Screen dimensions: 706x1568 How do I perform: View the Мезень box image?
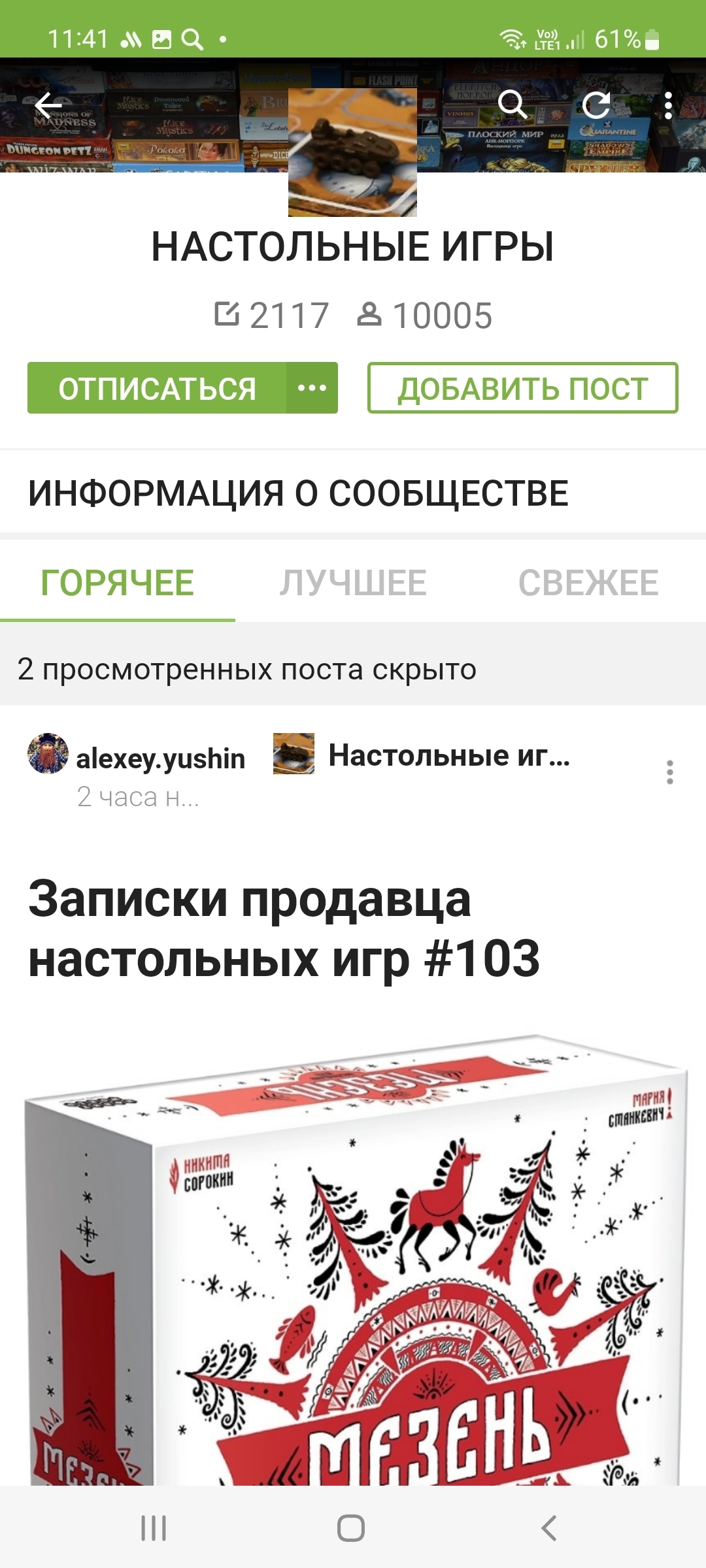(353, 1261)
